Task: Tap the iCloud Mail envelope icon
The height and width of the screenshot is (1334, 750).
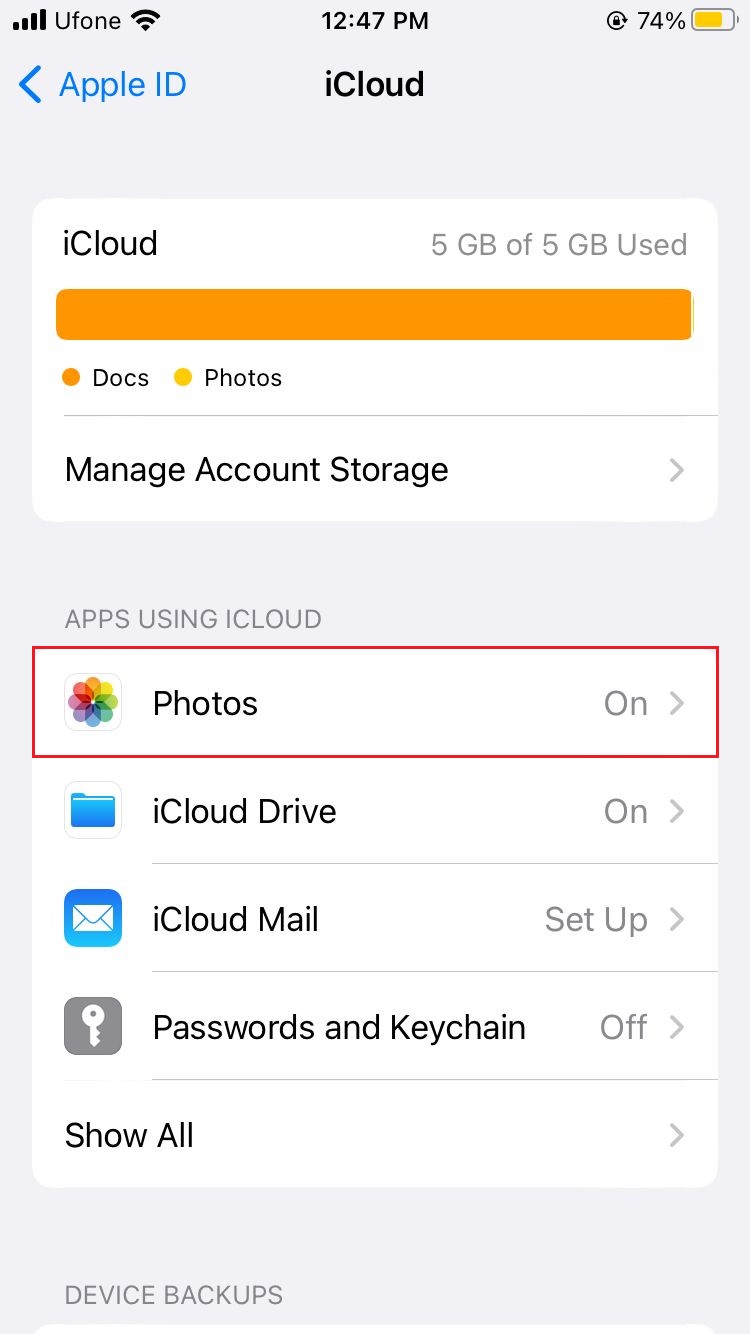Action: 92,919
